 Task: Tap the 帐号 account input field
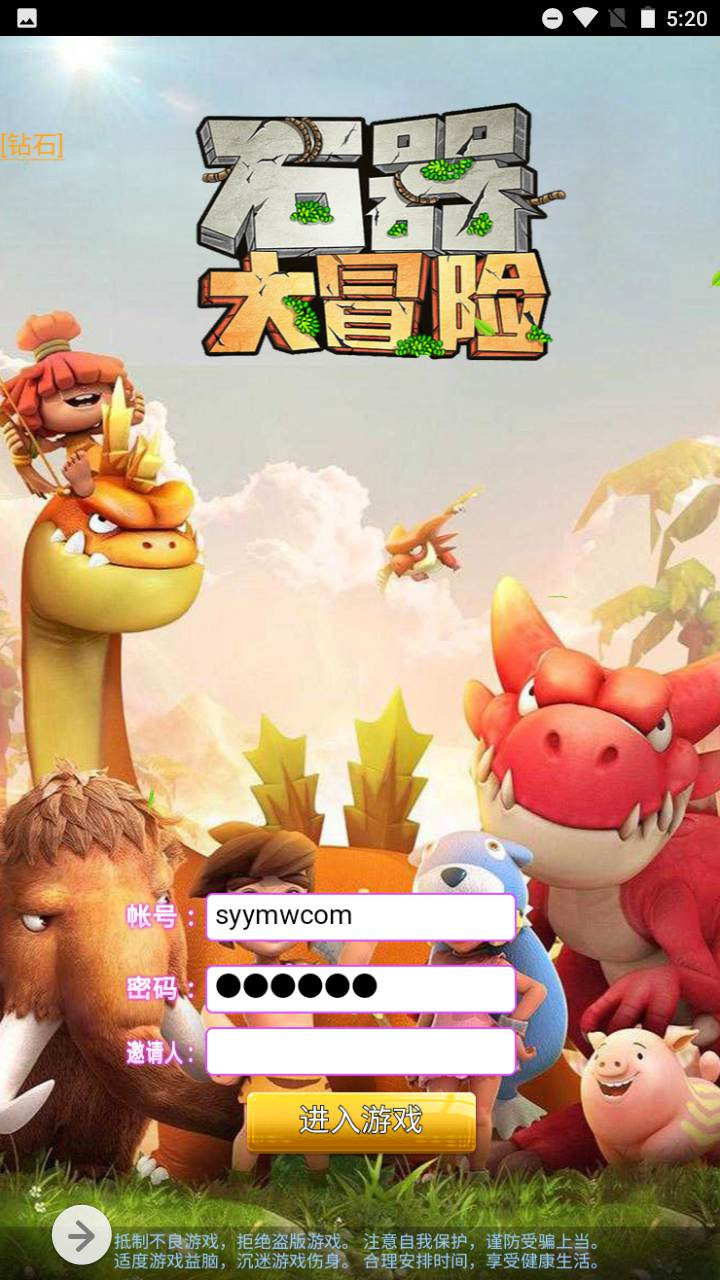tap(361, 917)
